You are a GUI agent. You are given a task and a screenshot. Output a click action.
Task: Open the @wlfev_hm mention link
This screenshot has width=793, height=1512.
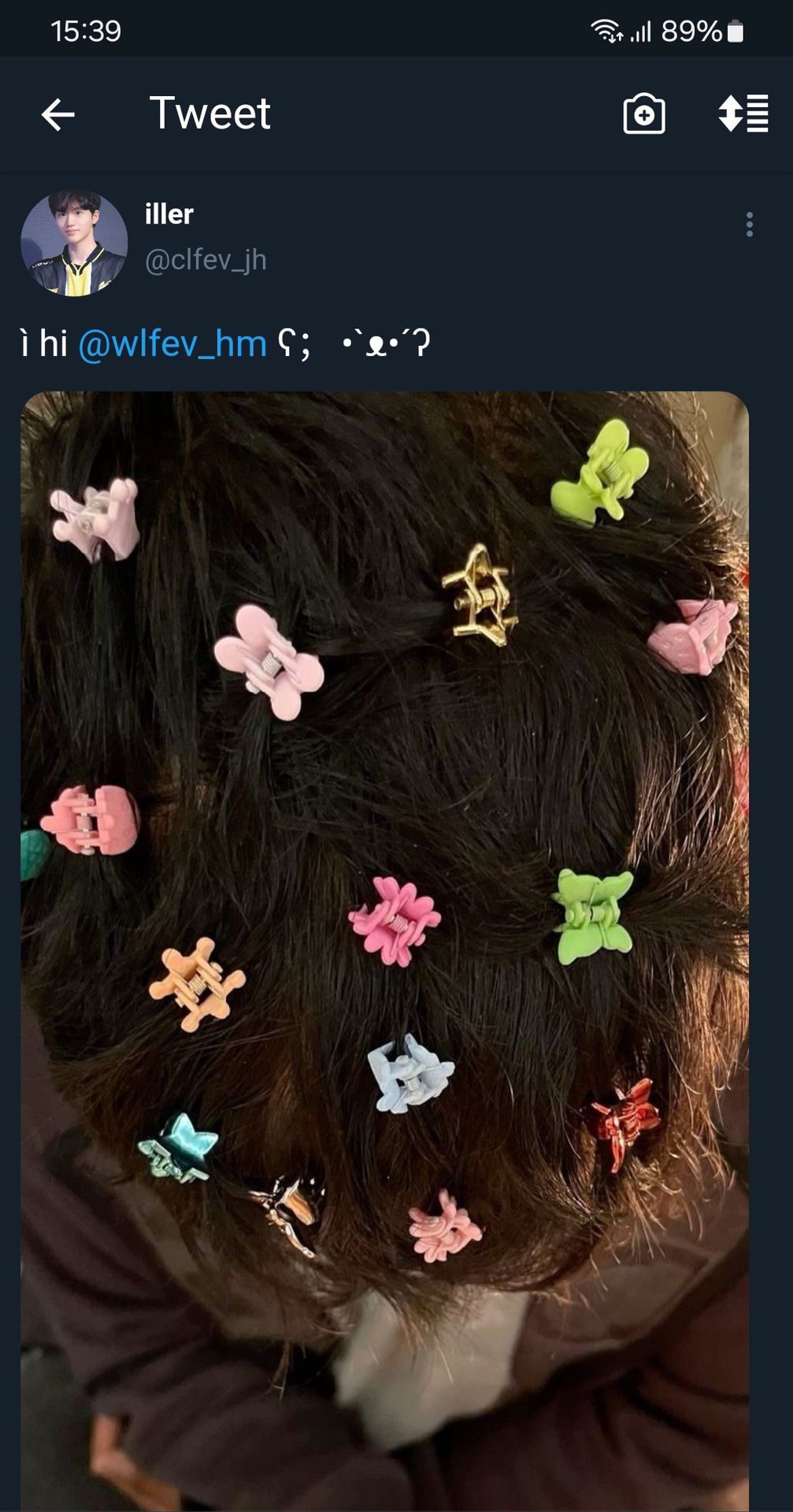[x=172, y=344]
